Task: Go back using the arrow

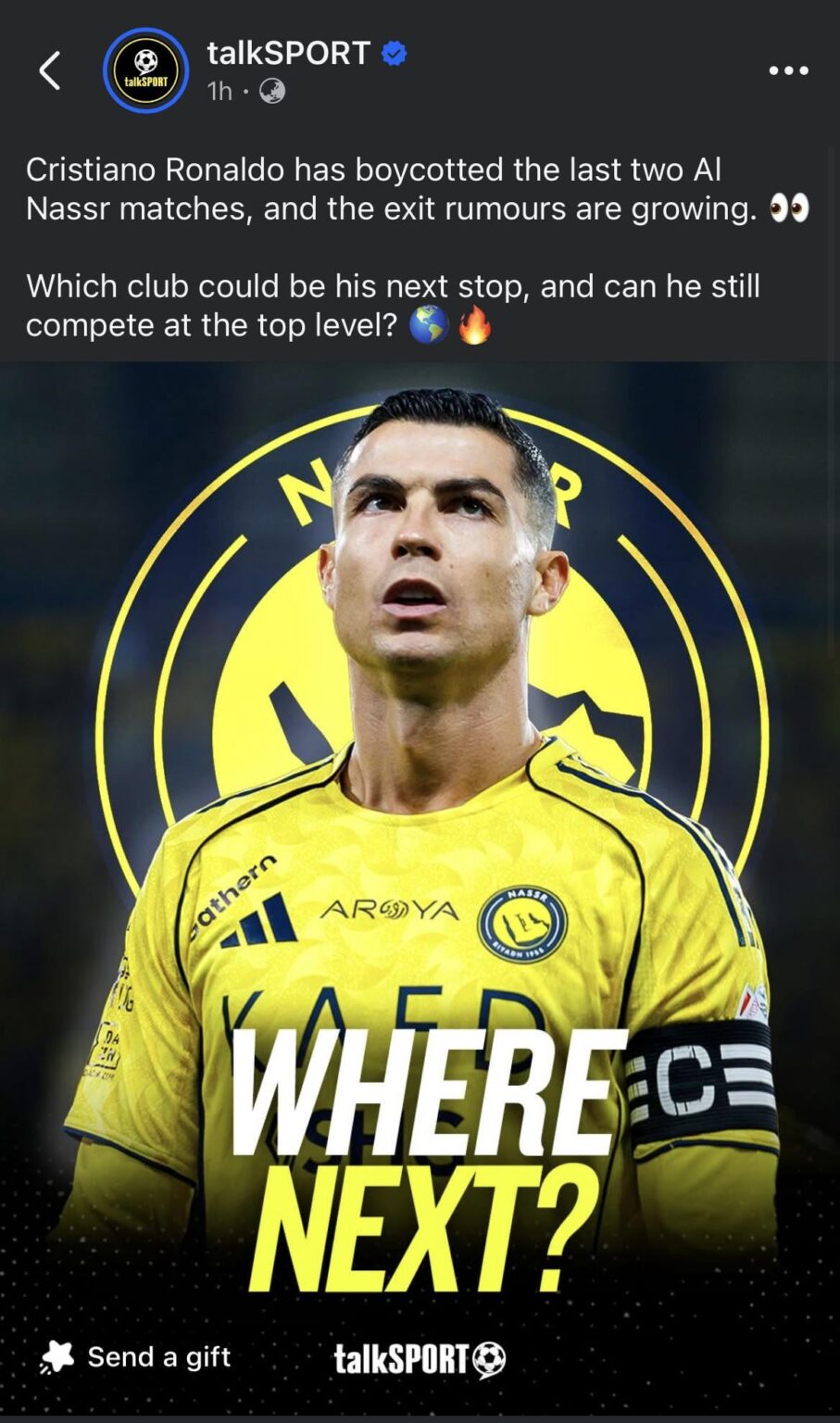Action: 50,70
